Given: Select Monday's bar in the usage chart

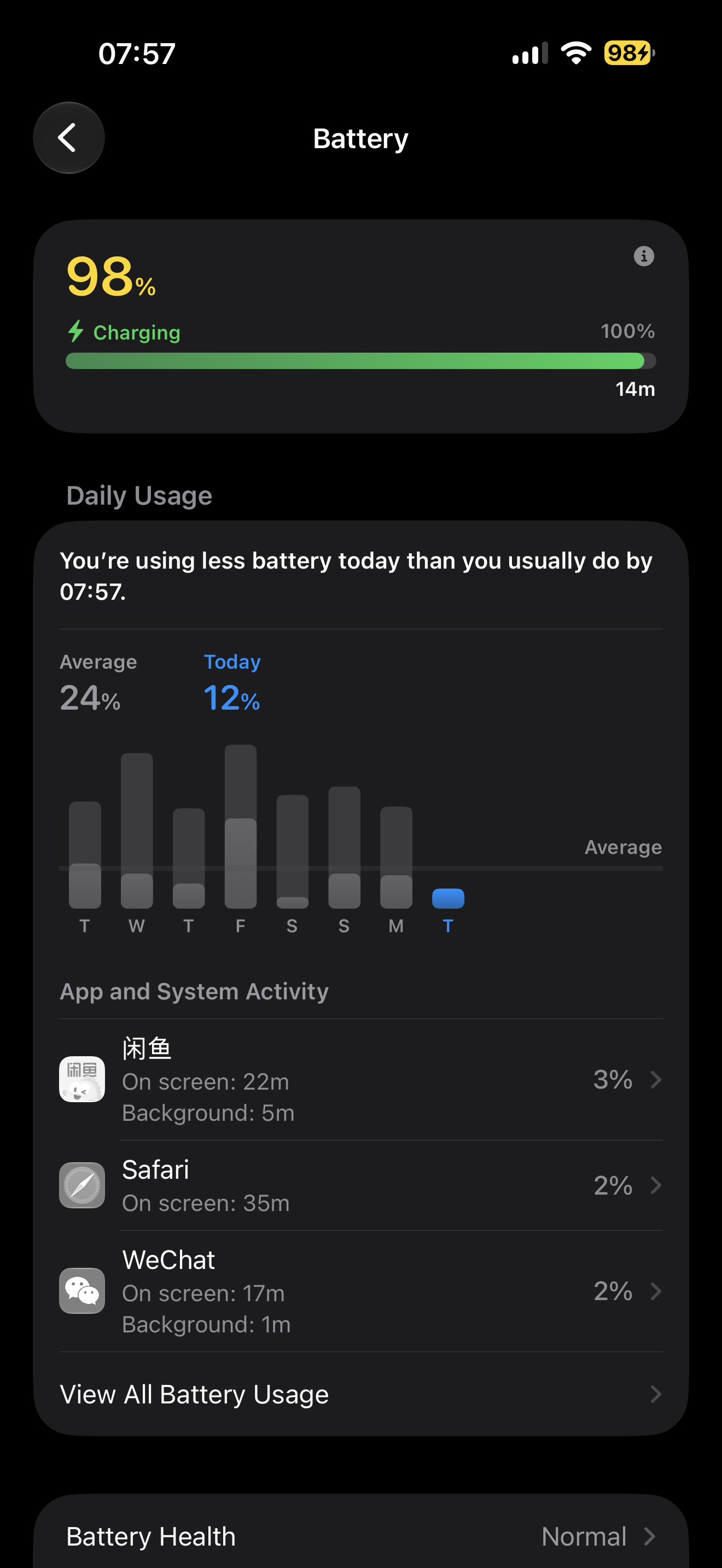Looking at the screenshot, I should click(397, 857).
